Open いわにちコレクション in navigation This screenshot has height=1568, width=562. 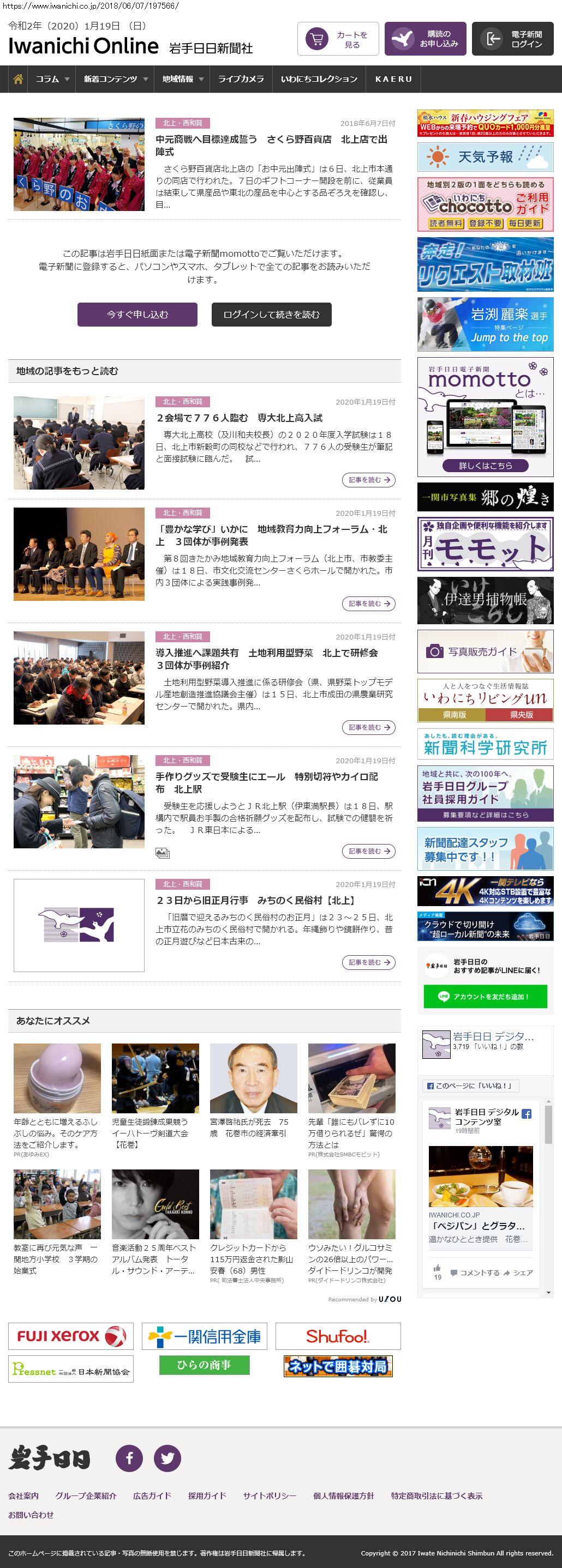(319, 79)
